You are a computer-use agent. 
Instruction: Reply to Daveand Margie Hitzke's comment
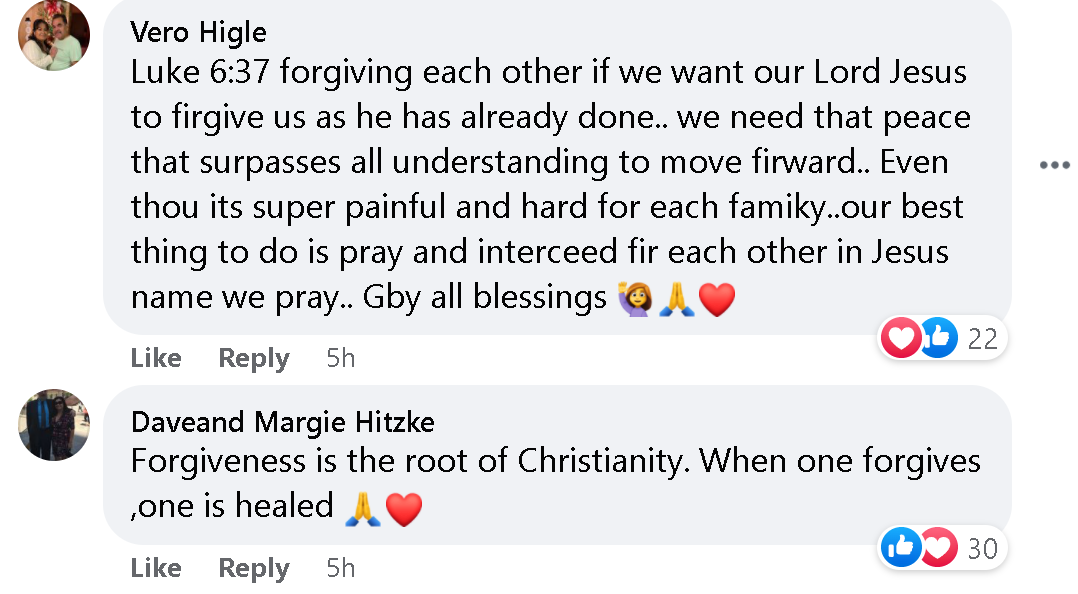tap(254, 568)
